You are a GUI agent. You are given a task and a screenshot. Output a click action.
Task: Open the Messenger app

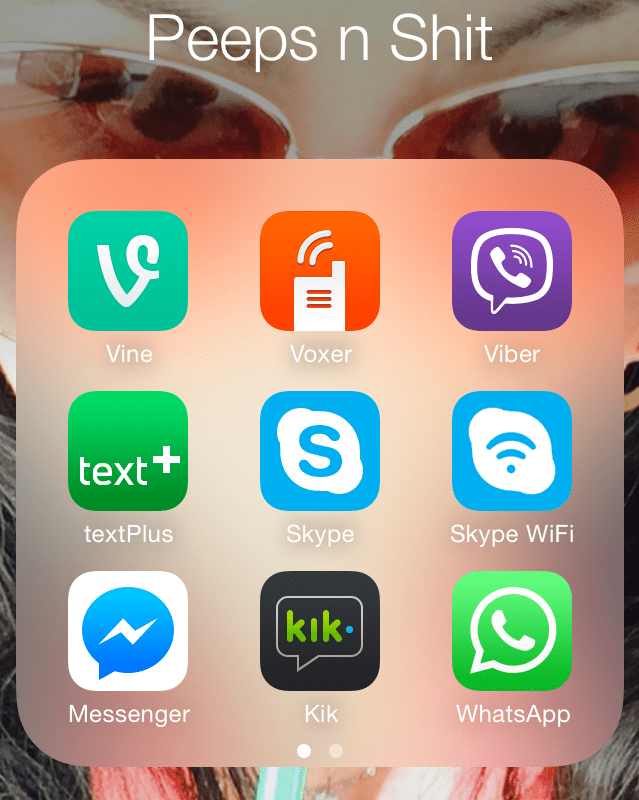click(127, 631)
